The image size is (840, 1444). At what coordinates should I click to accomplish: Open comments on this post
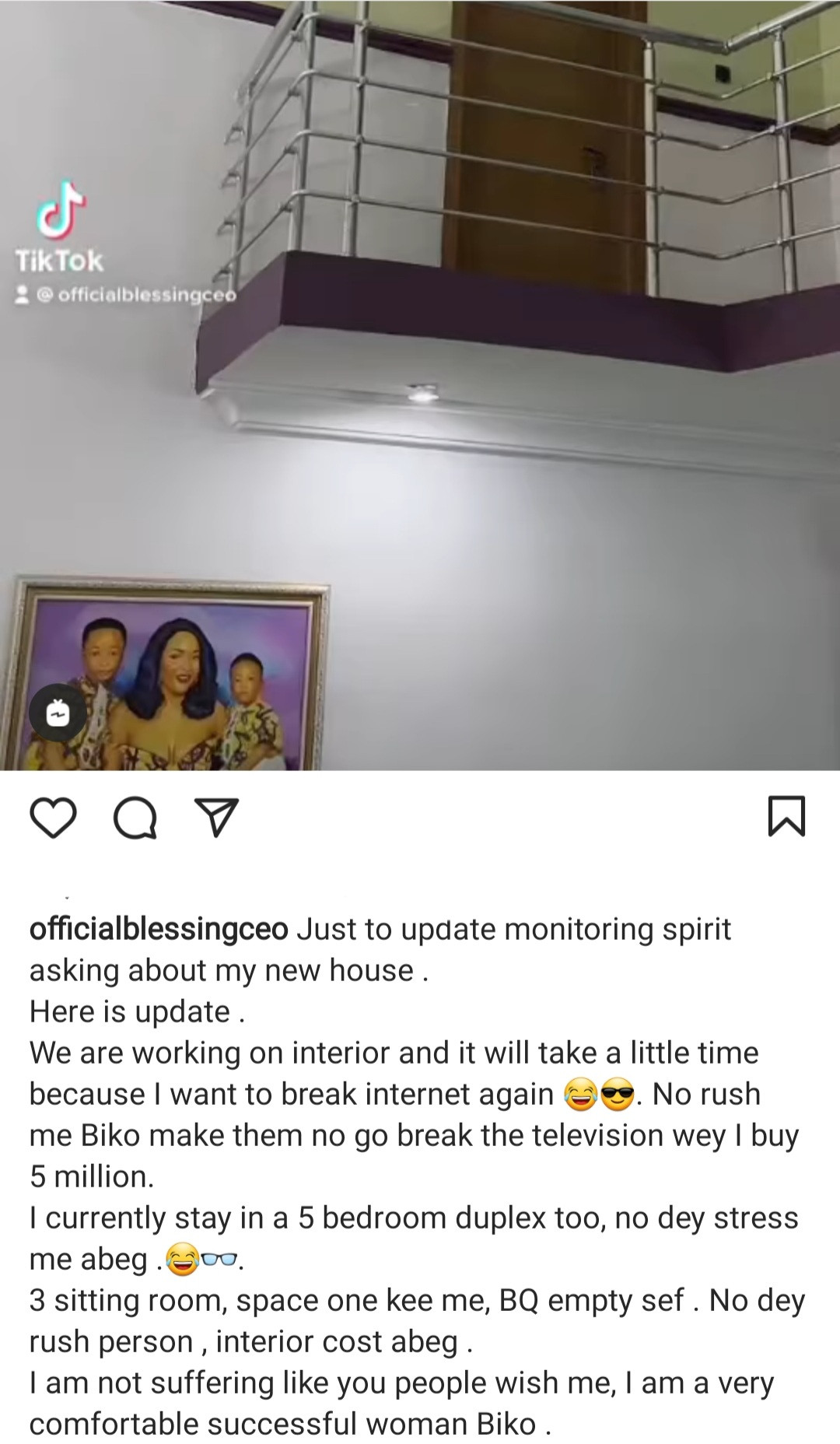pos(135,817)
